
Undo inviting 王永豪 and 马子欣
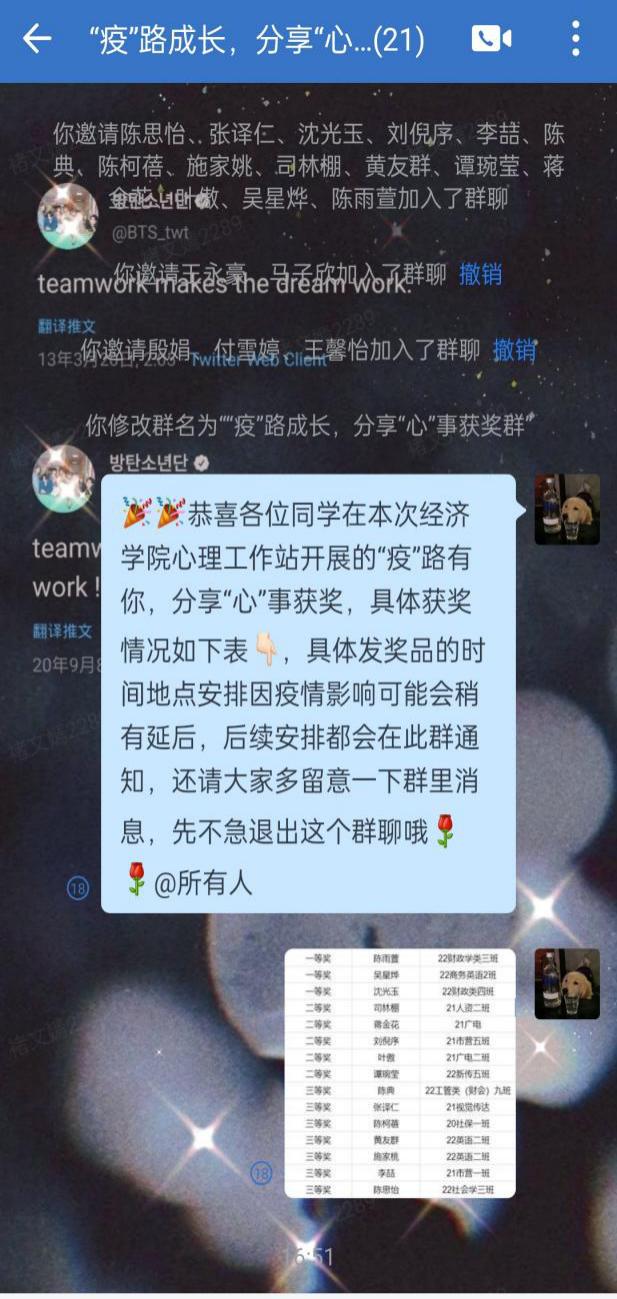pyautogui.click(x=480, y=274)
